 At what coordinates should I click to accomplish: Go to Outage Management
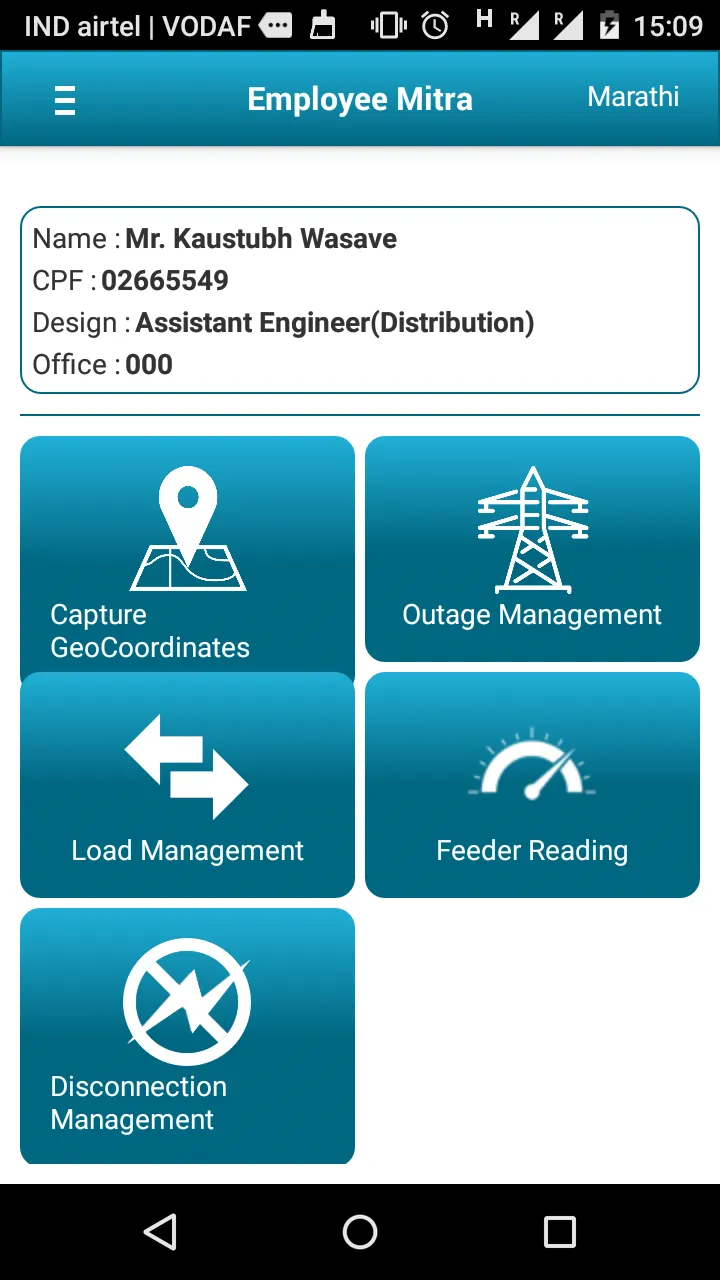532,549
